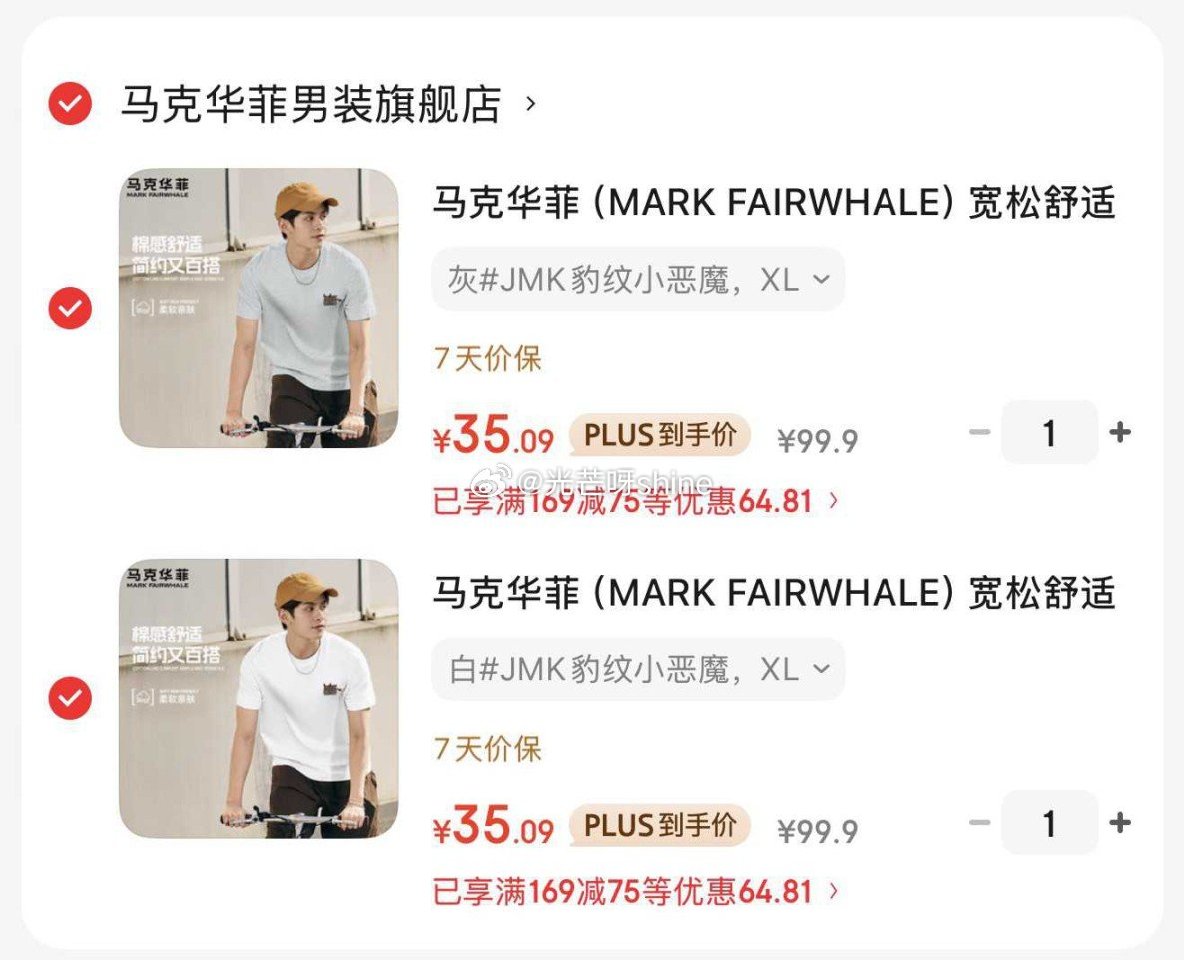Decrease quantity of the gray T-shirt
The width and height of the screenshot is (1184, 960).
(980, 433)
